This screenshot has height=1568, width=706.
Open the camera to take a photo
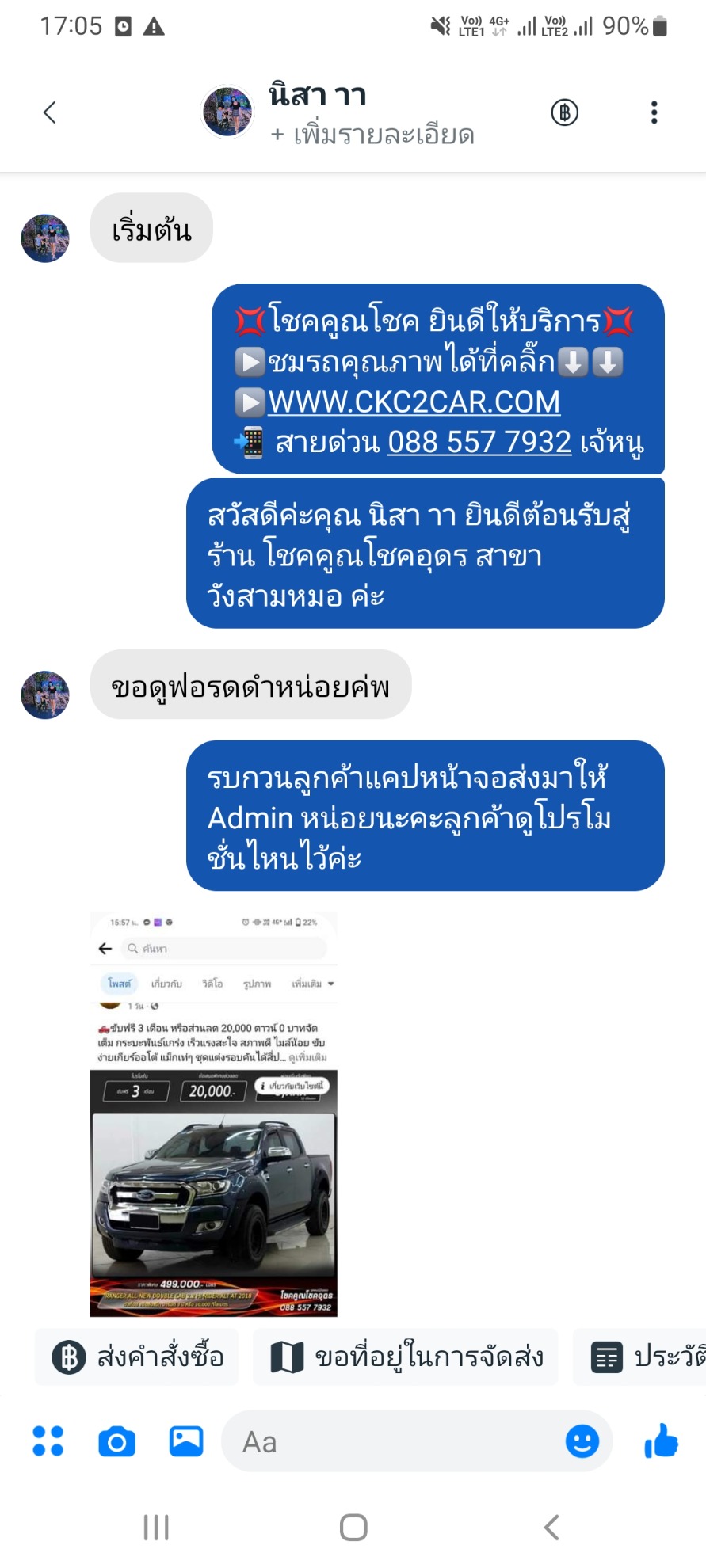click(117, 1442)
